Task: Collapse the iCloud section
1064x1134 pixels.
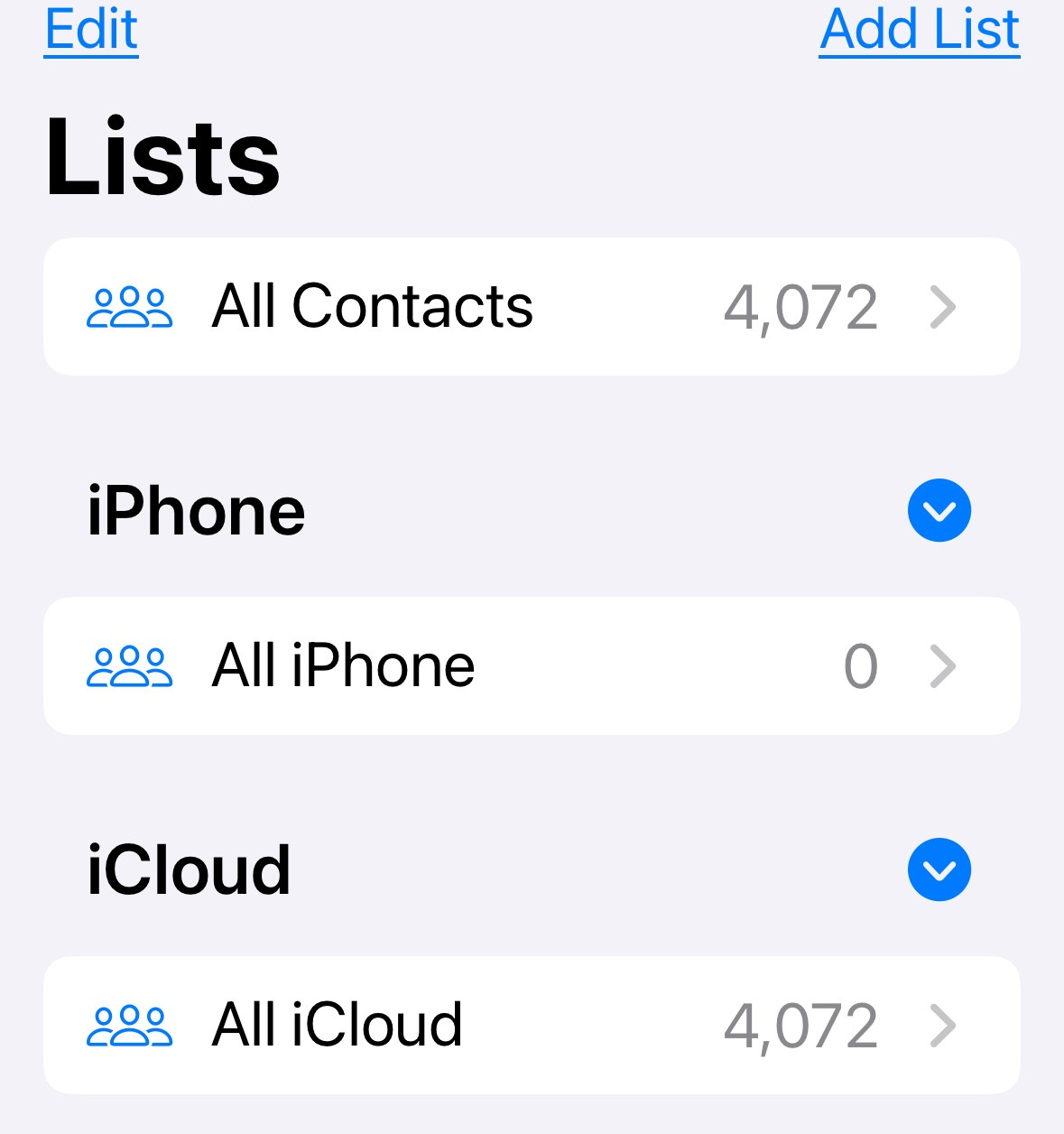Action: tap(939, 869)
